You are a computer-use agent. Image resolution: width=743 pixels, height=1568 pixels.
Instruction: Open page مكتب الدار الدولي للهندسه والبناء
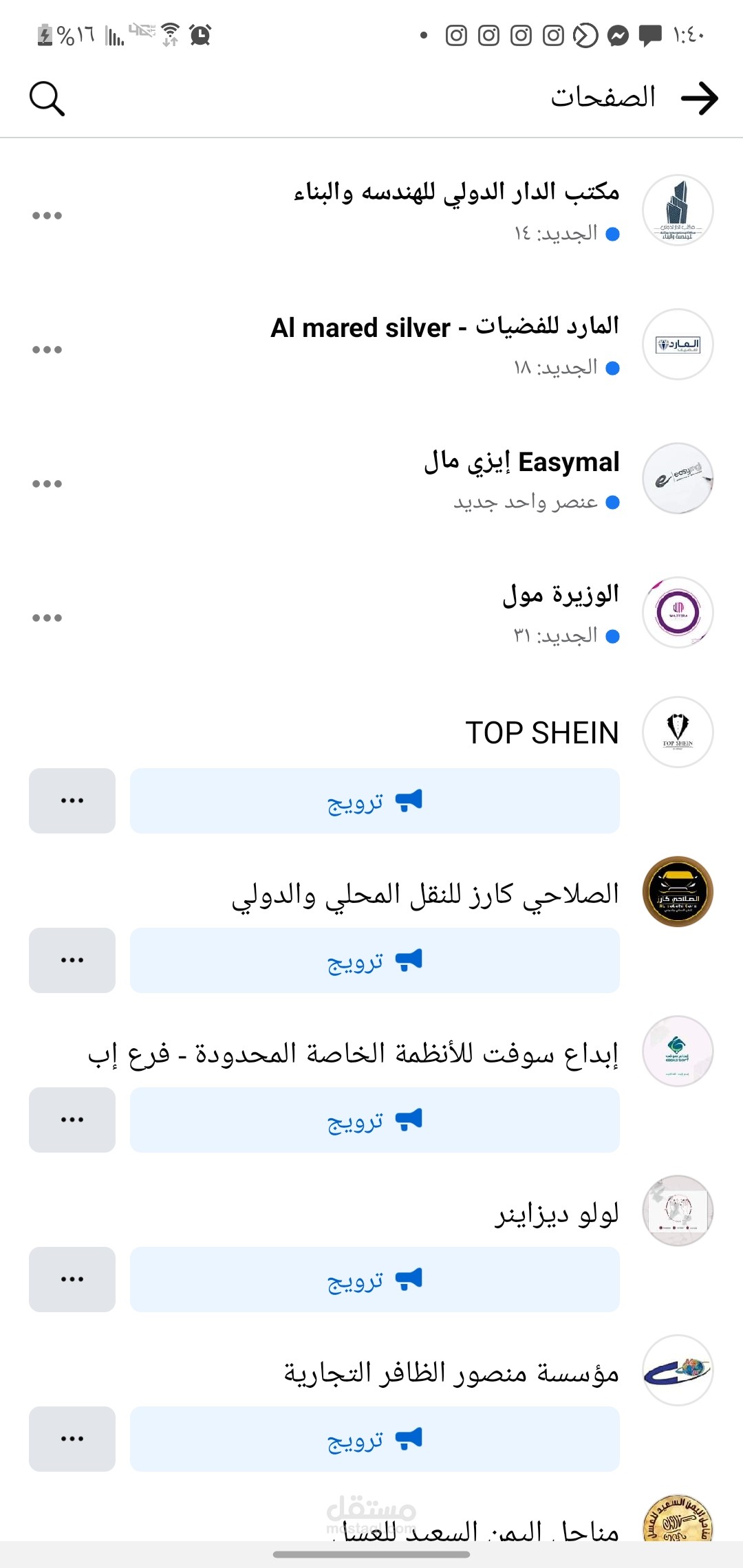coord(456,193)
